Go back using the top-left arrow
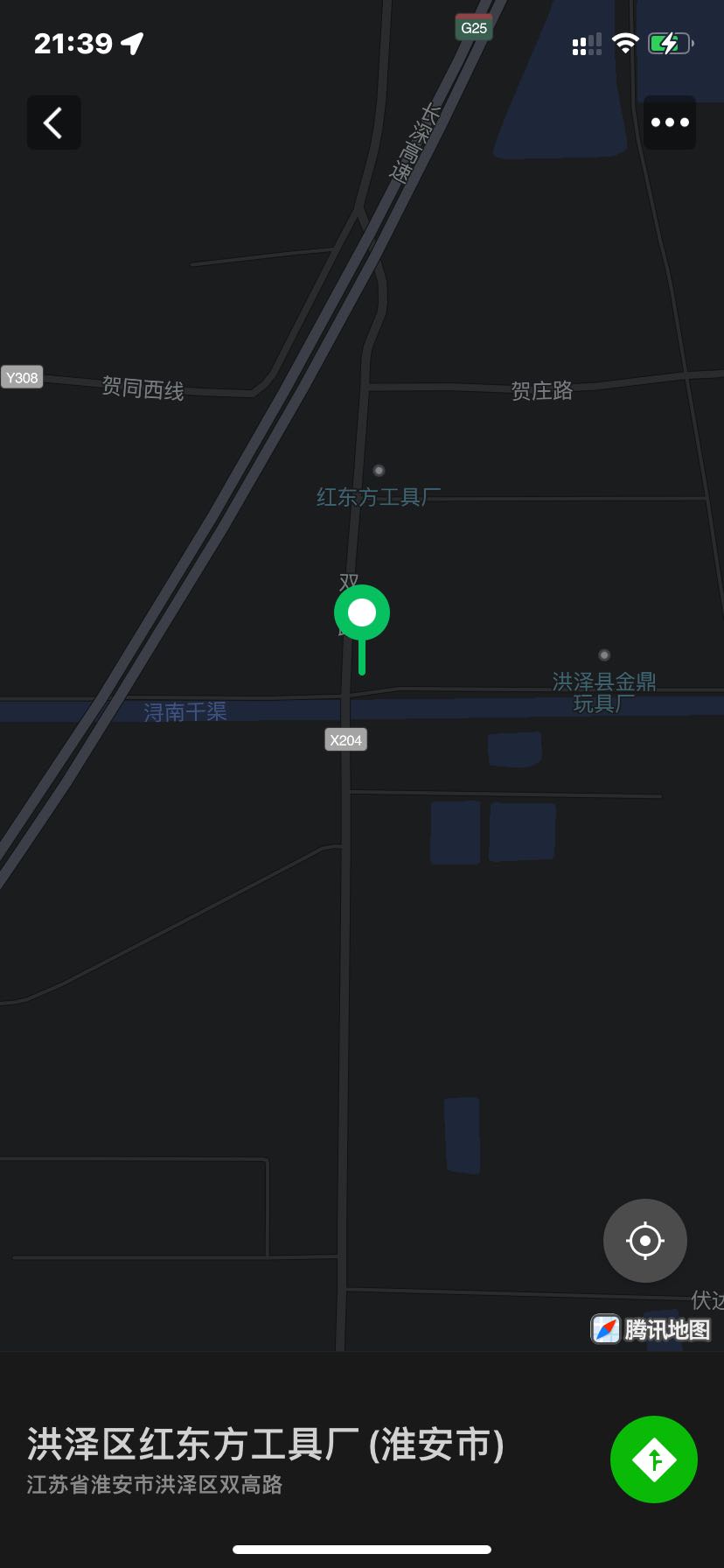The width and height of the screenshot is (724, 1568). point(54,122)
